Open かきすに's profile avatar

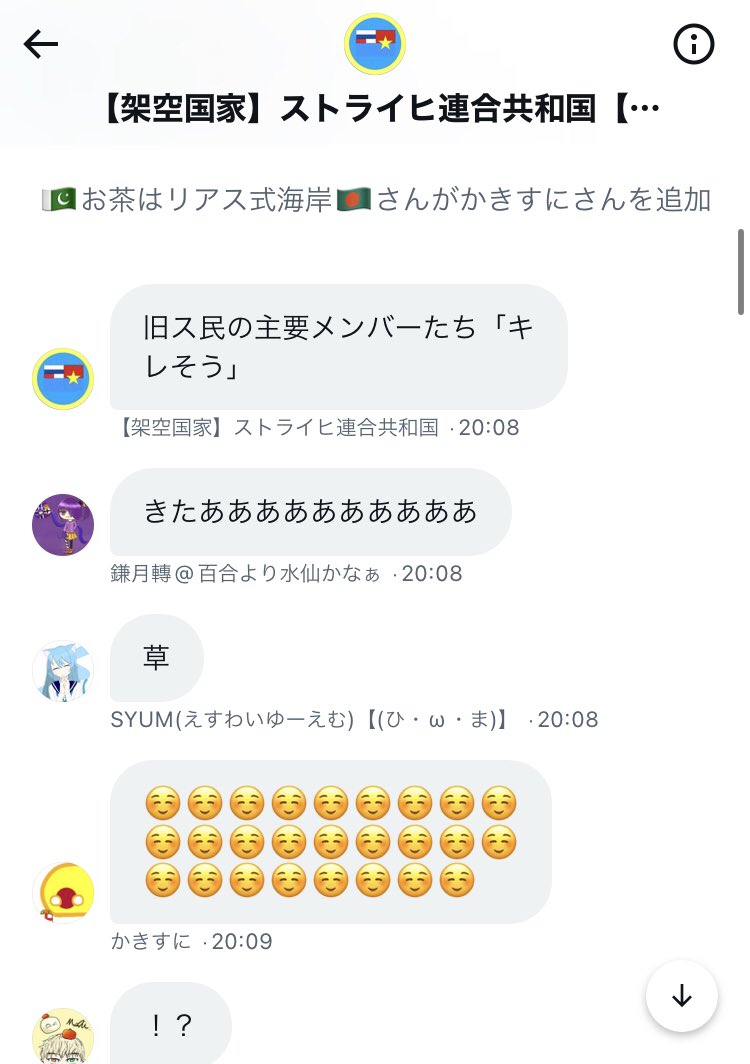click(x=63, y=893)
